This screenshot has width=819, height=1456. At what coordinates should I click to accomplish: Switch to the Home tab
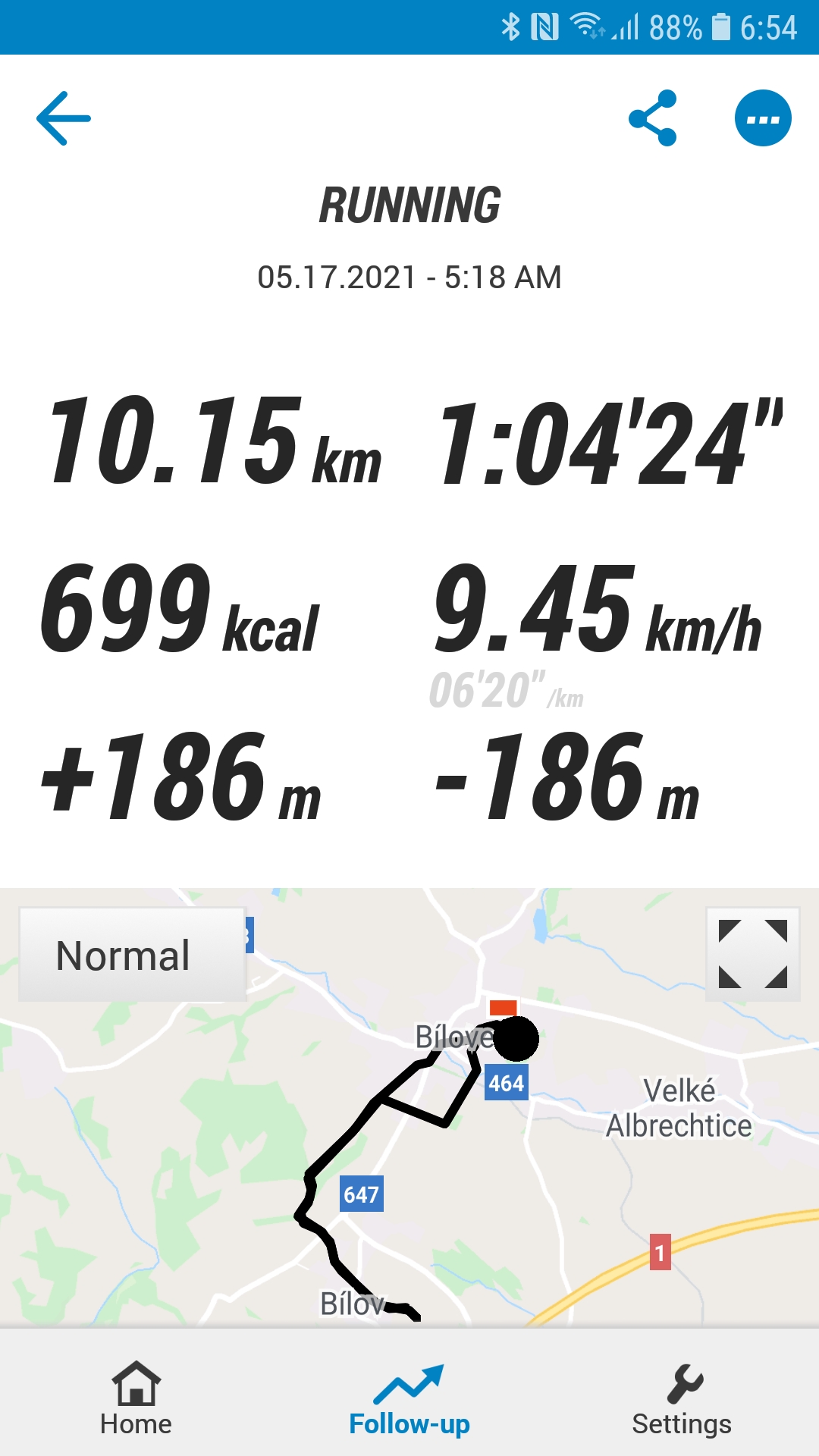pyautogui.click(x=136, y=1399)
